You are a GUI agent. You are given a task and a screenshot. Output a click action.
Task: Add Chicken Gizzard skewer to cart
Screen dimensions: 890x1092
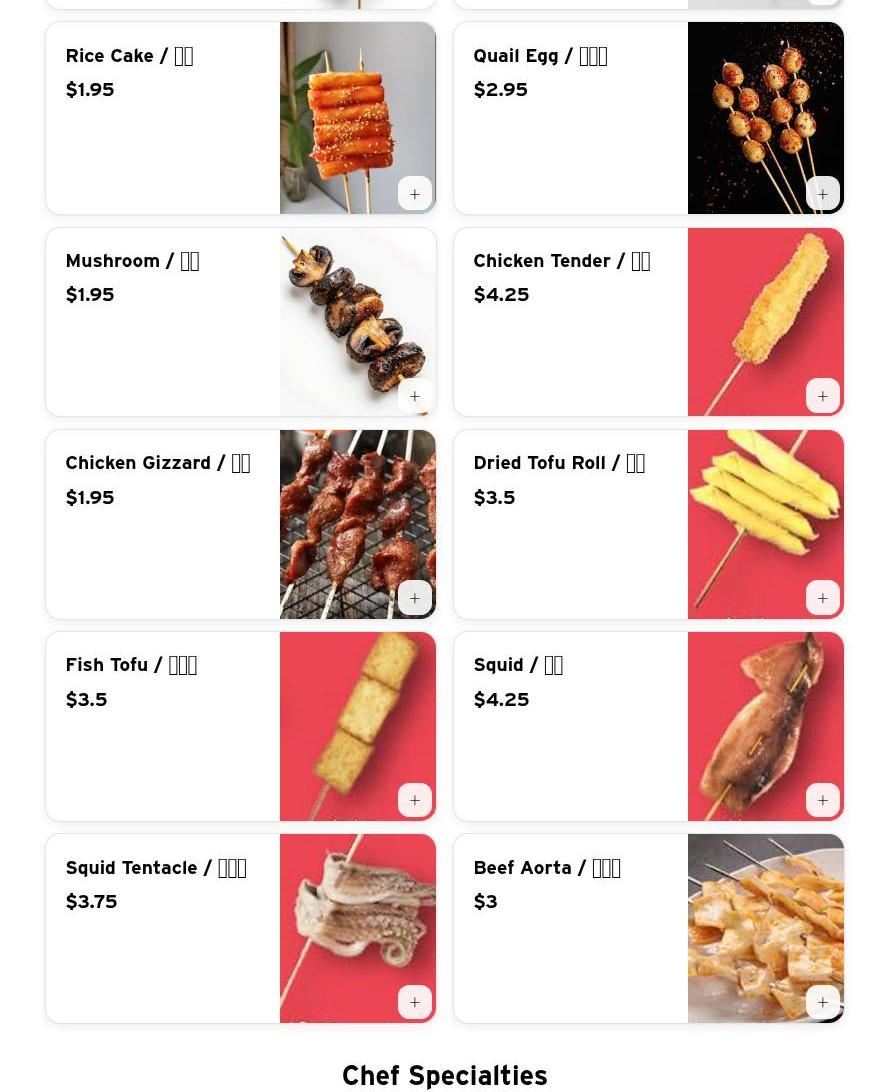[x=415, y=598]
